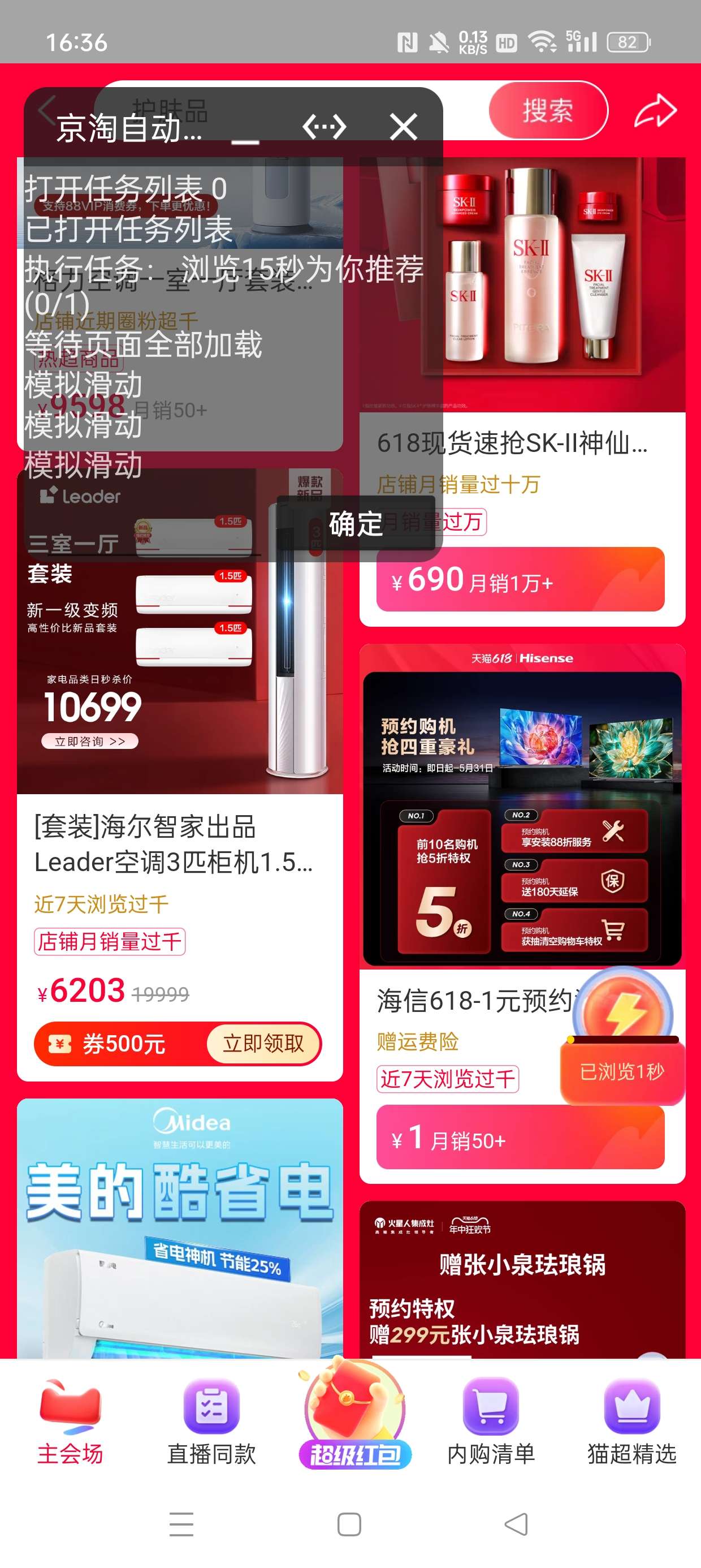The width and height of the screenshot is (701, 1568).
Task: Tap the resize arrows icon in 京淘自动 window
Action: click(x=323, y=127)
